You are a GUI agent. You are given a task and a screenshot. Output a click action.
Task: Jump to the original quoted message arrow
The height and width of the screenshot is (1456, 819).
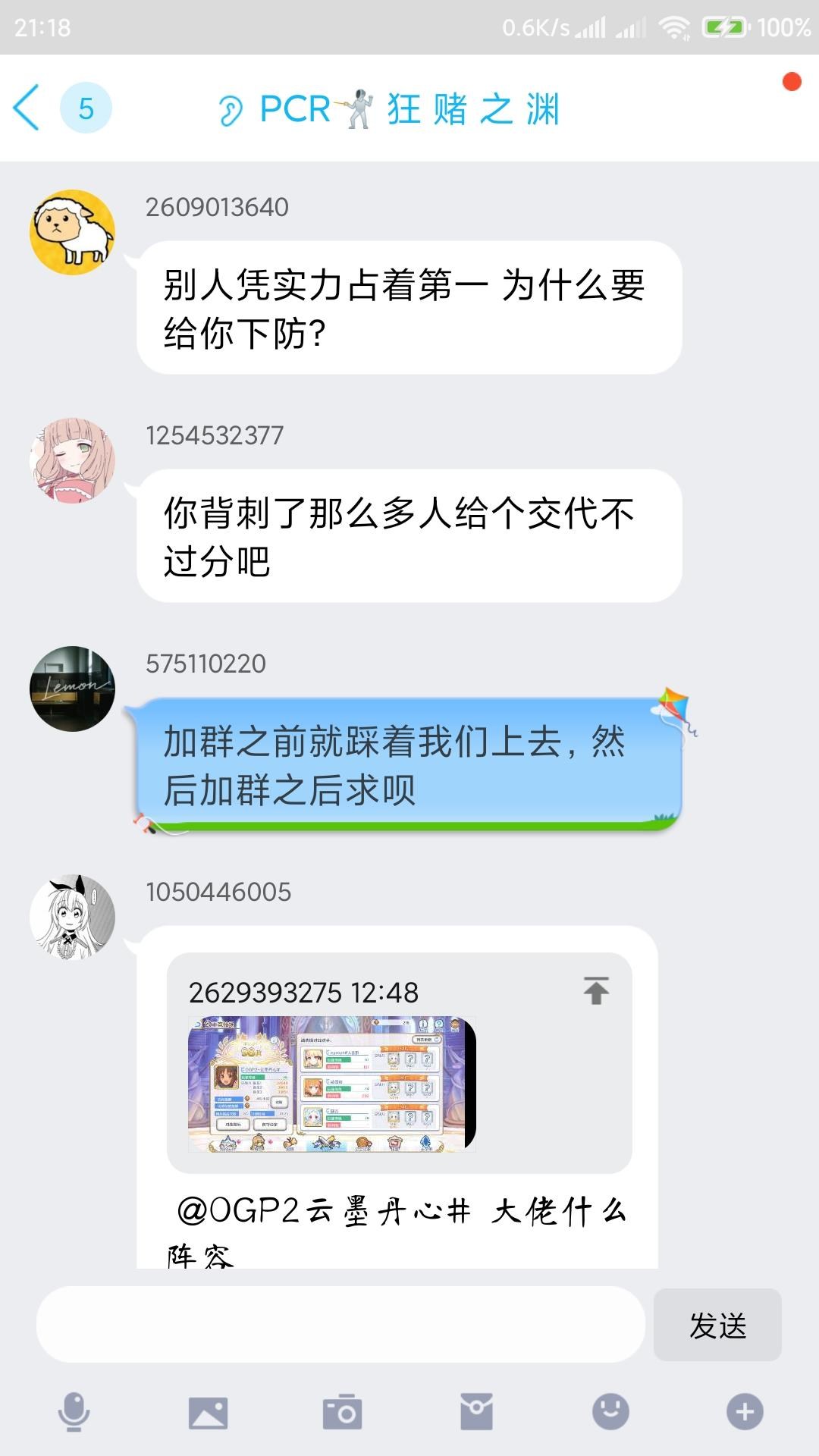596,990
